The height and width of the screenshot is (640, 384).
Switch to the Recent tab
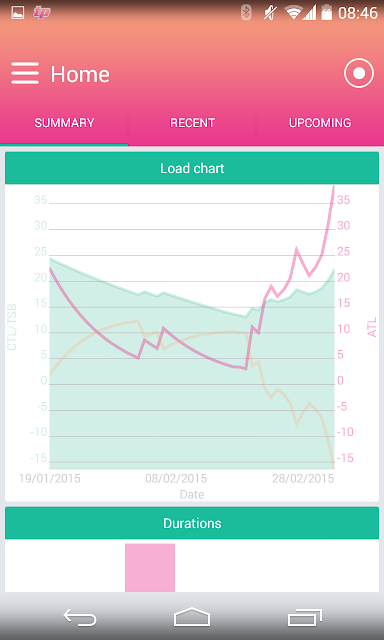coord(192,123)
